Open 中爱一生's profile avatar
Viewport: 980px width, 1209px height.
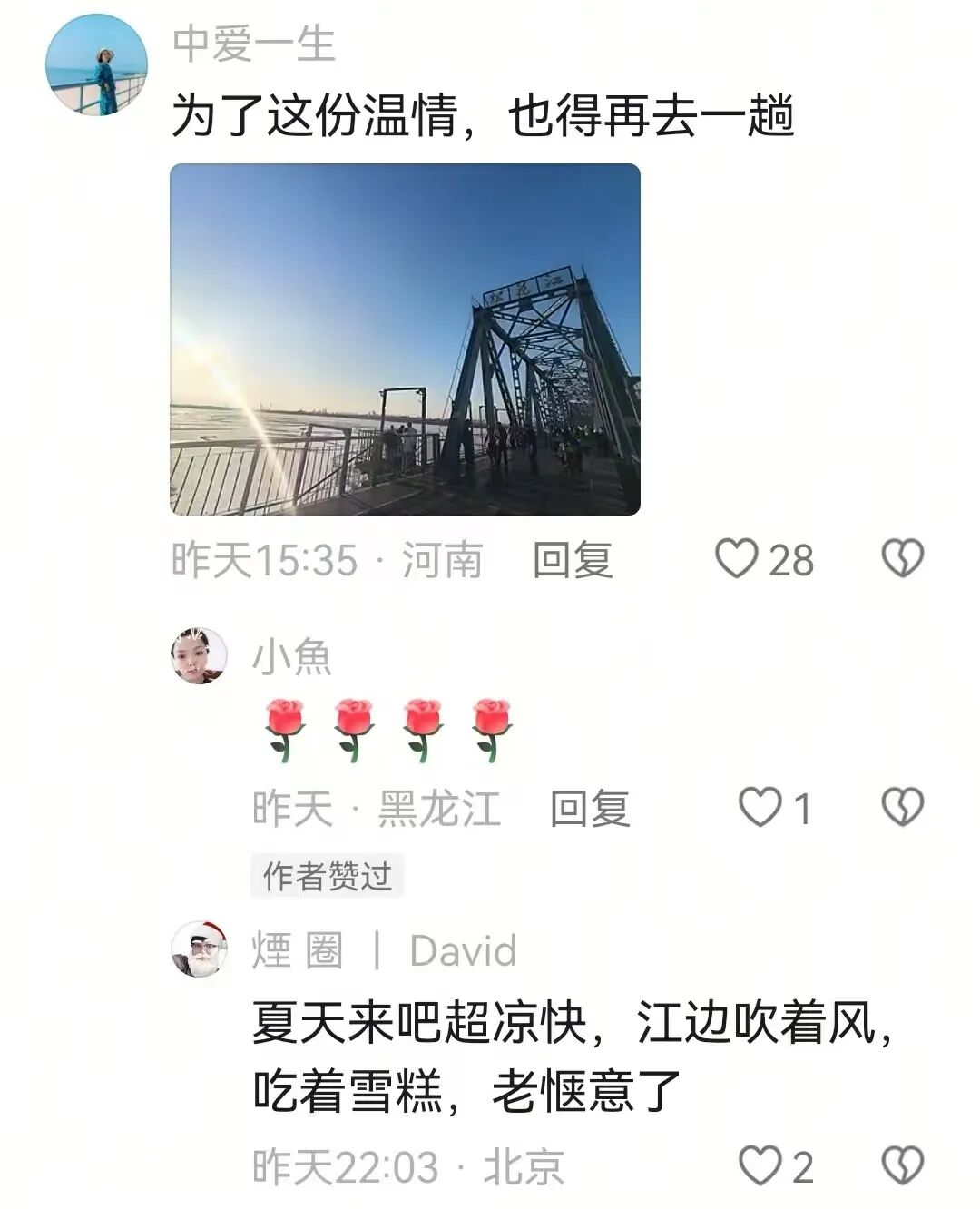[x=96, y=65]
